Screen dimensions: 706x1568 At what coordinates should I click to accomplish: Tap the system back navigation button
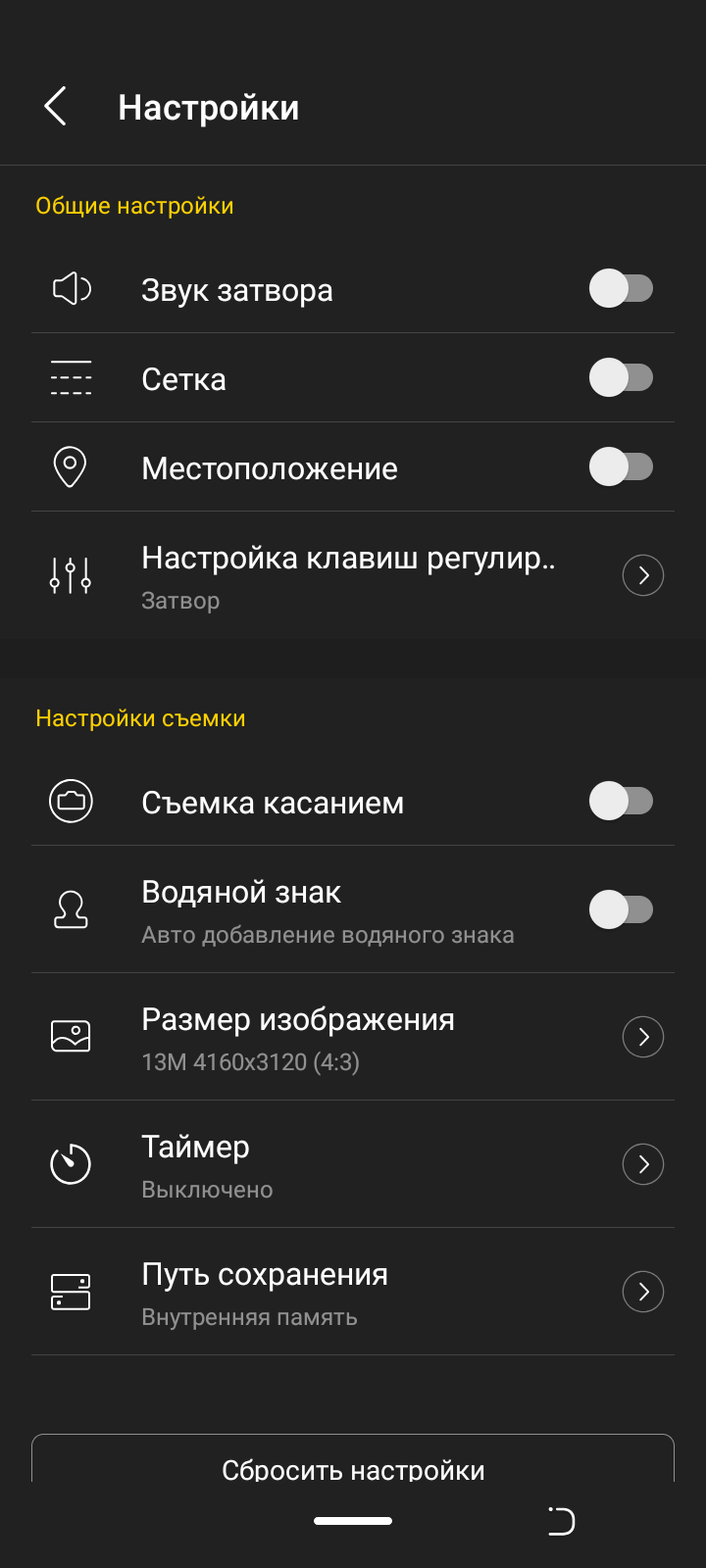(x=561, y=1521)
